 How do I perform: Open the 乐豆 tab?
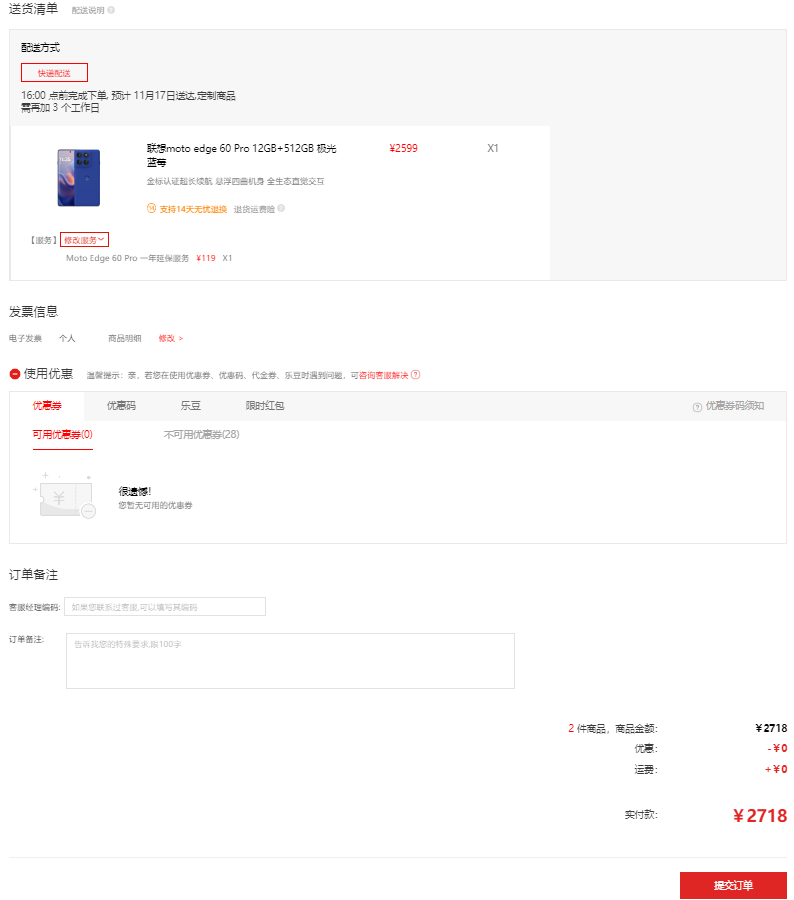190,406
